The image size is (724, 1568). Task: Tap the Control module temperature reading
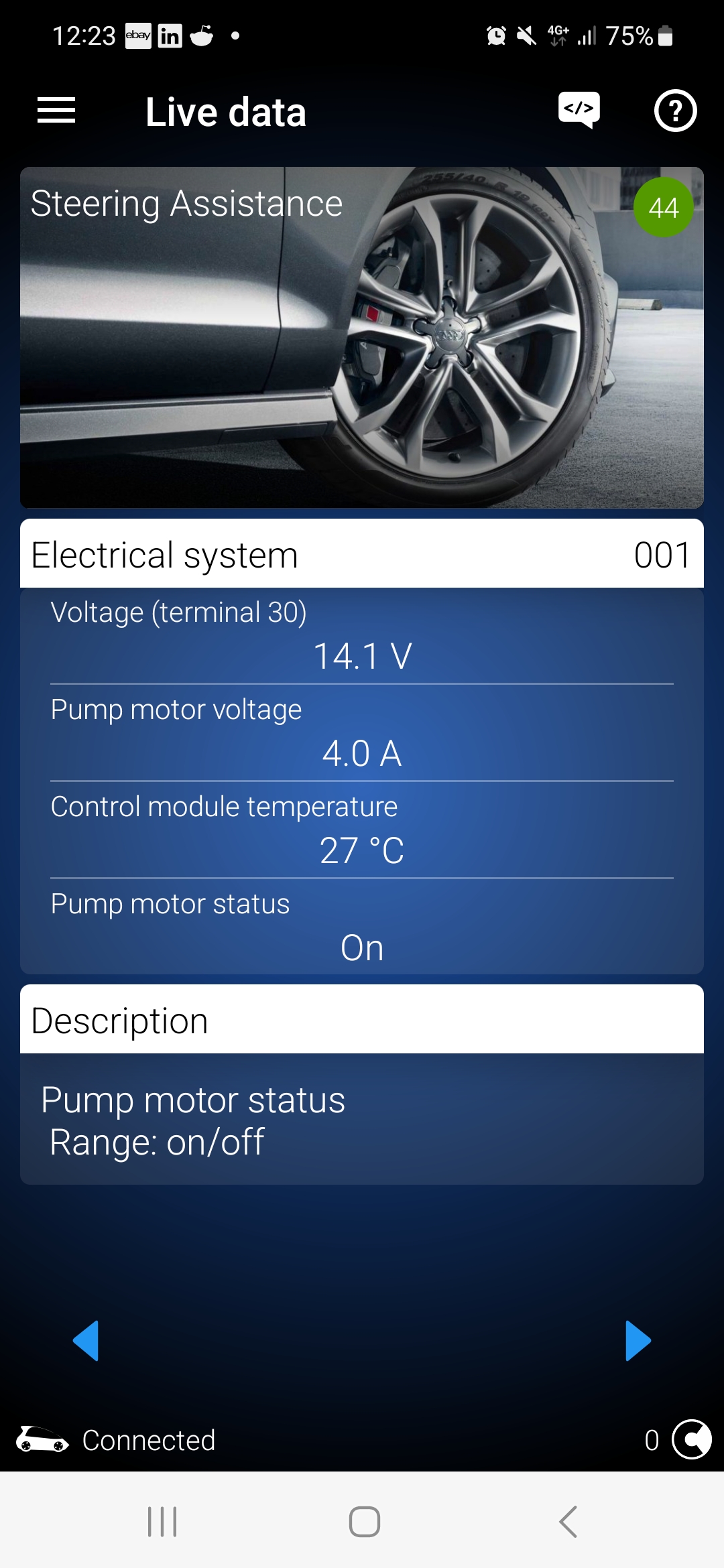point(362,849)
